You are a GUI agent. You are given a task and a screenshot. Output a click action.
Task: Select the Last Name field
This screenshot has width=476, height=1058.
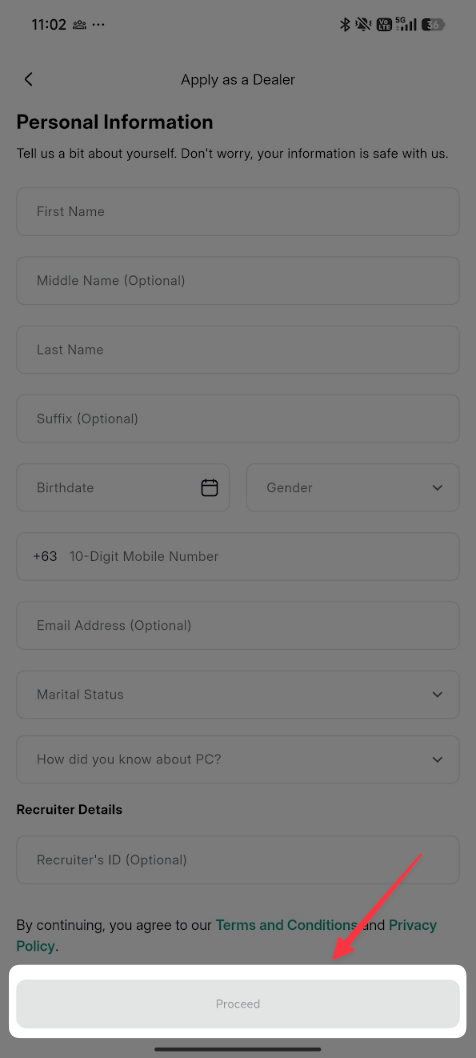point(238,350)
